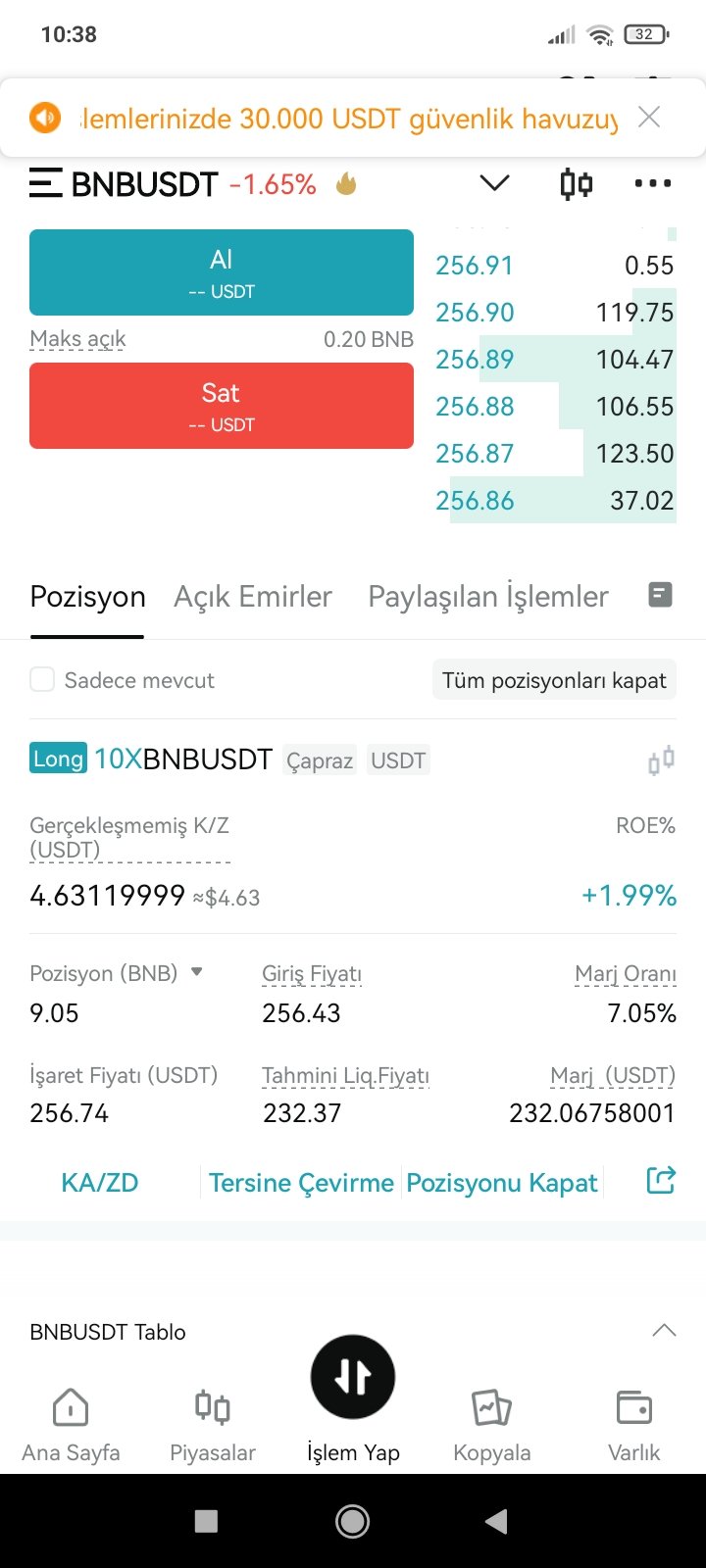Open the order history icon beside tabs
Viewport: 706px width, 1568px height.
pyautogui.click(x=661, y=595)
